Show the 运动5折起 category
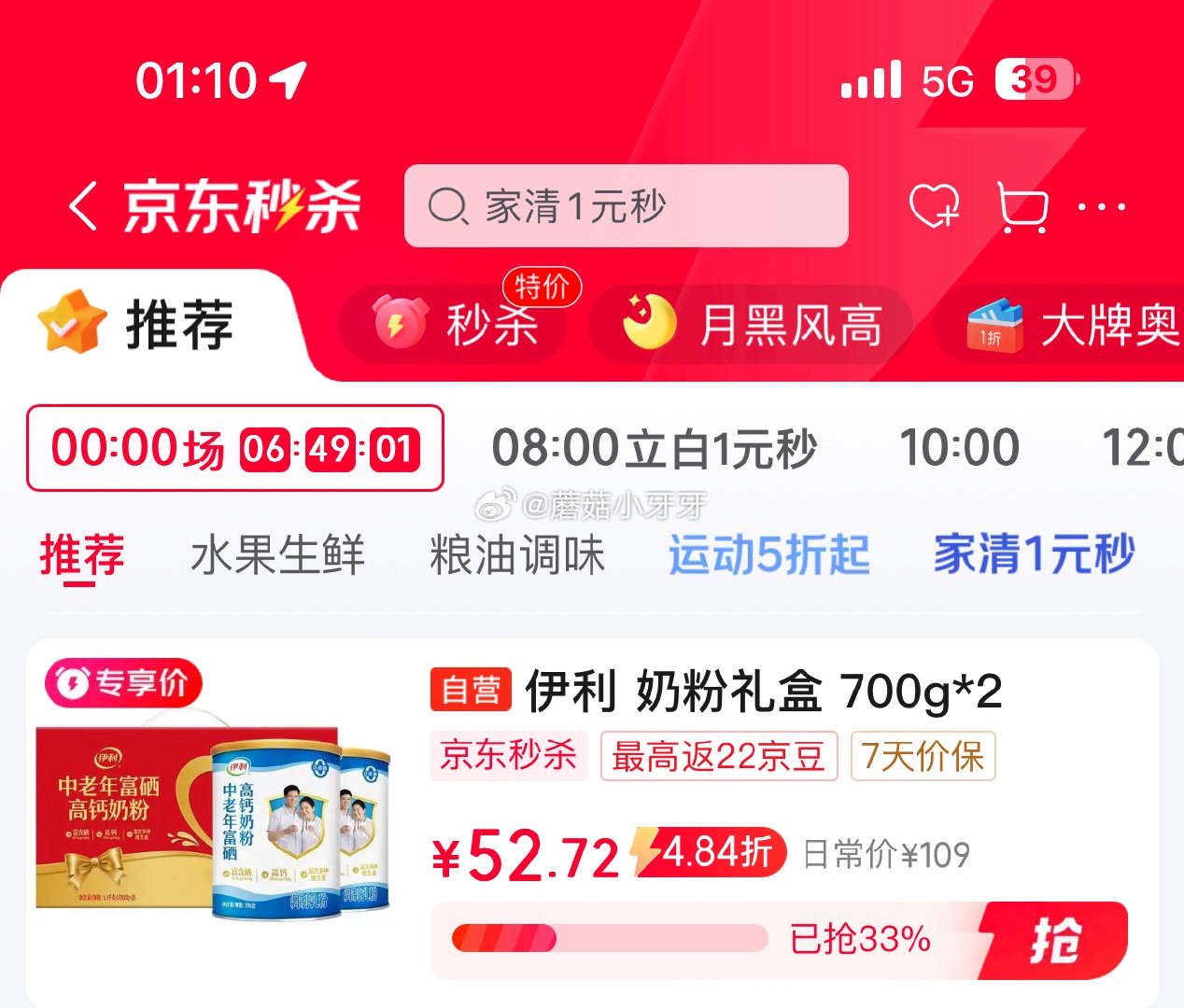Screen dimensions: 1184x1008 tap(768, 554)
